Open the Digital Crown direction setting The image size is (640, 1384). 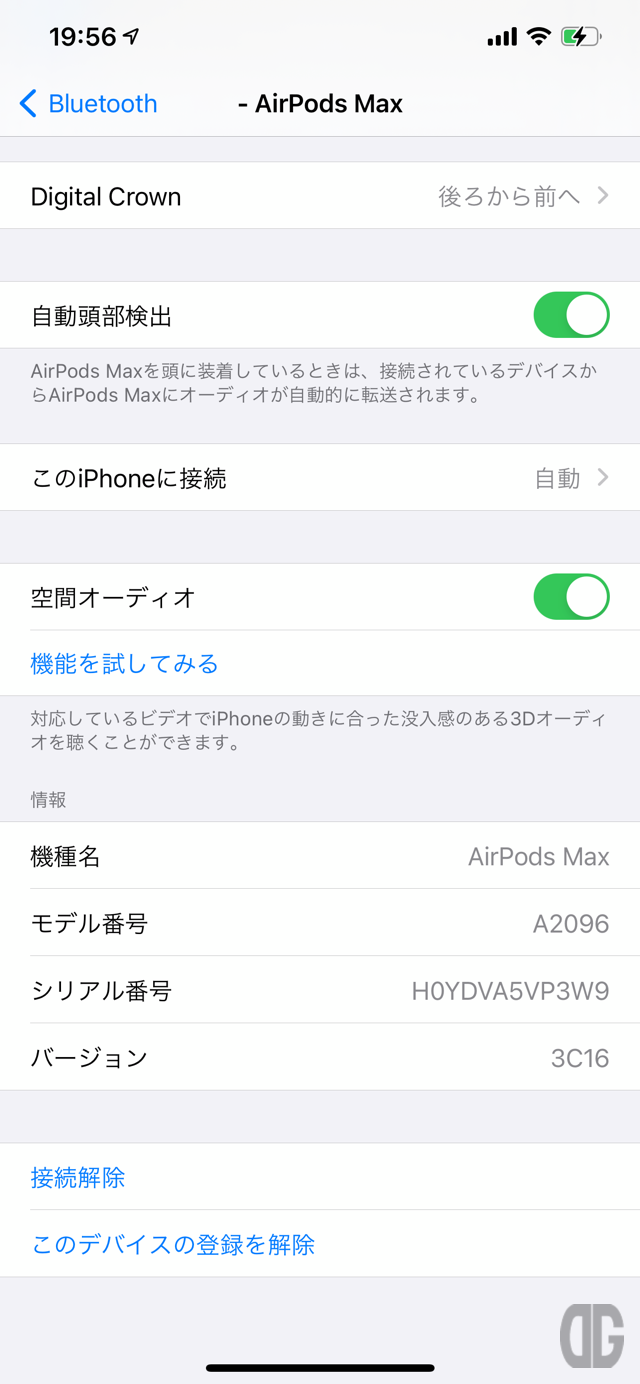pos(320,196)
